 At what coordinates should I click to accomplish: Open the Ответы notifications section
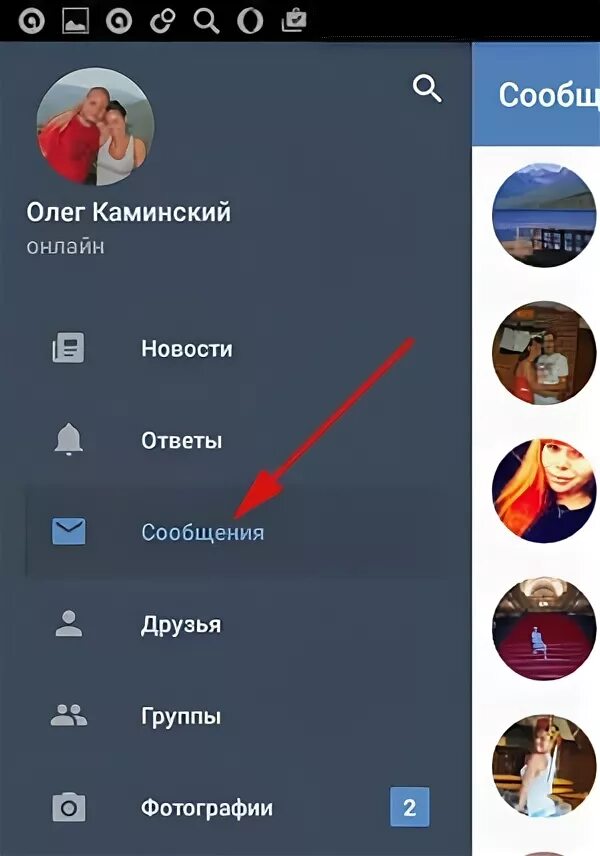point(181,441)
